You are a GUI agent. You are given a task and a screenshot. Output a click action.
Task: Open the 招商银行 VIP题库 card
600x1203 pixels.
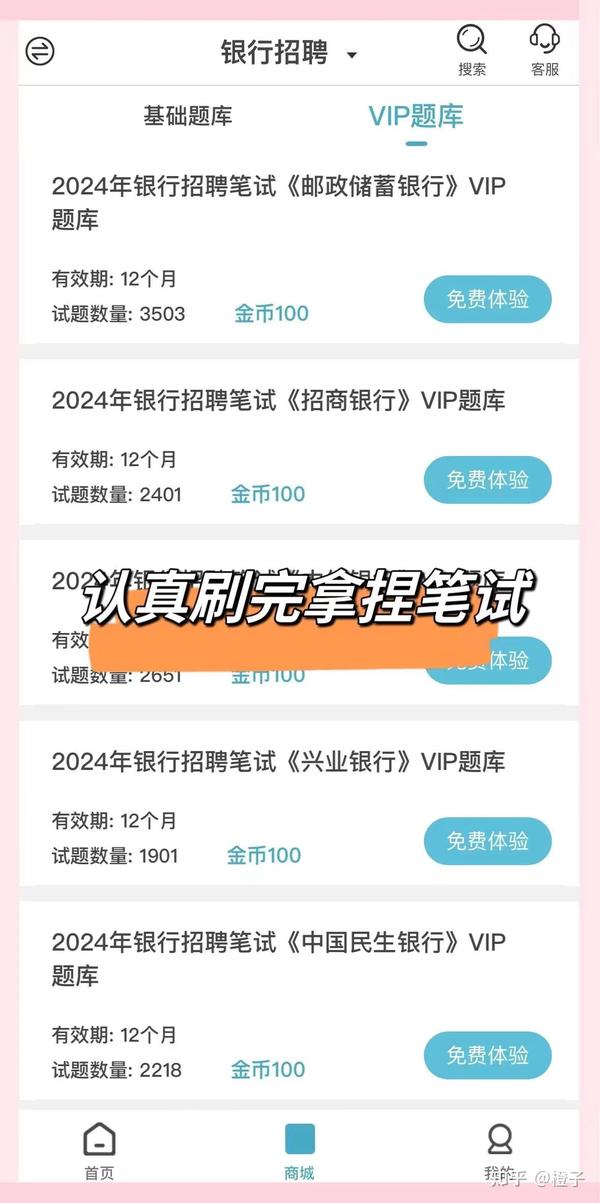tap(299, 442)
